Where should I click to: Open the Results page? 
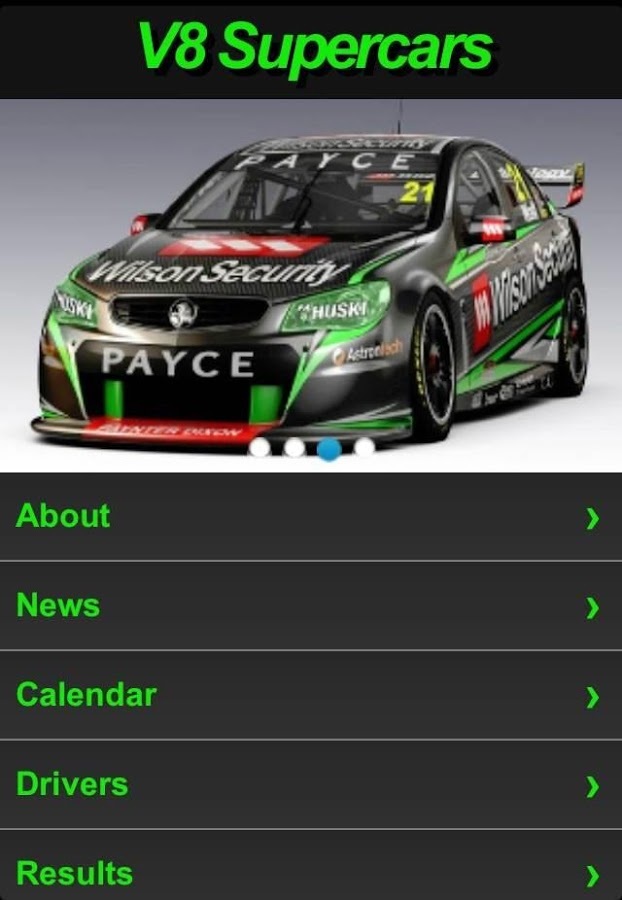pyautogui.click(x=310, y=872)
